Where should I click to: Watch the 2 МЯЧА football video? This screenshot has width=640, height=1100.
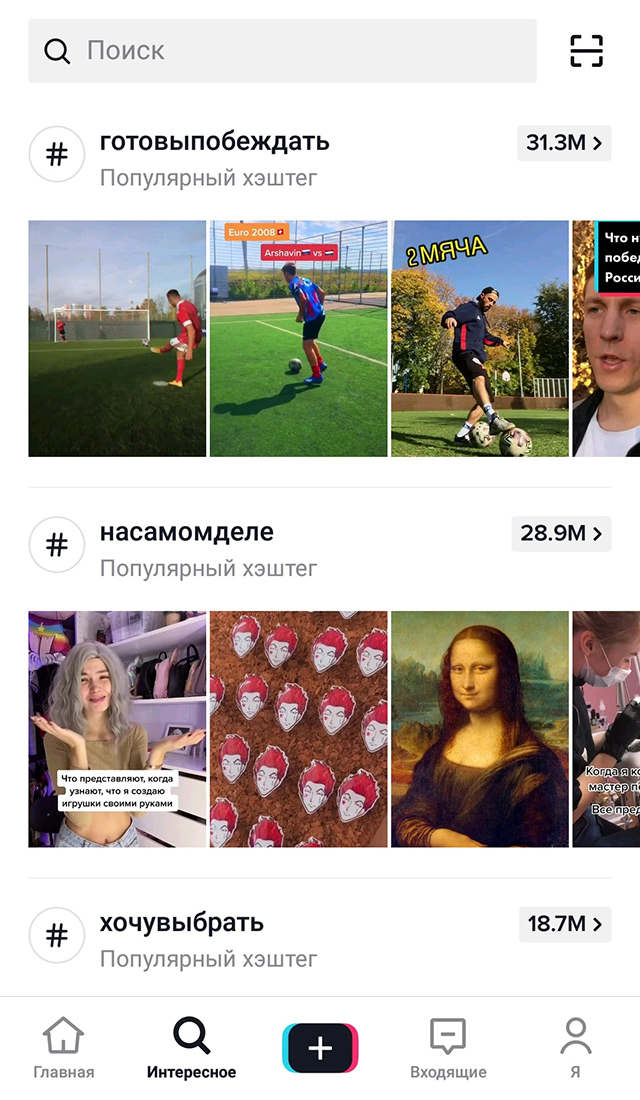click(x=479, y=338)
